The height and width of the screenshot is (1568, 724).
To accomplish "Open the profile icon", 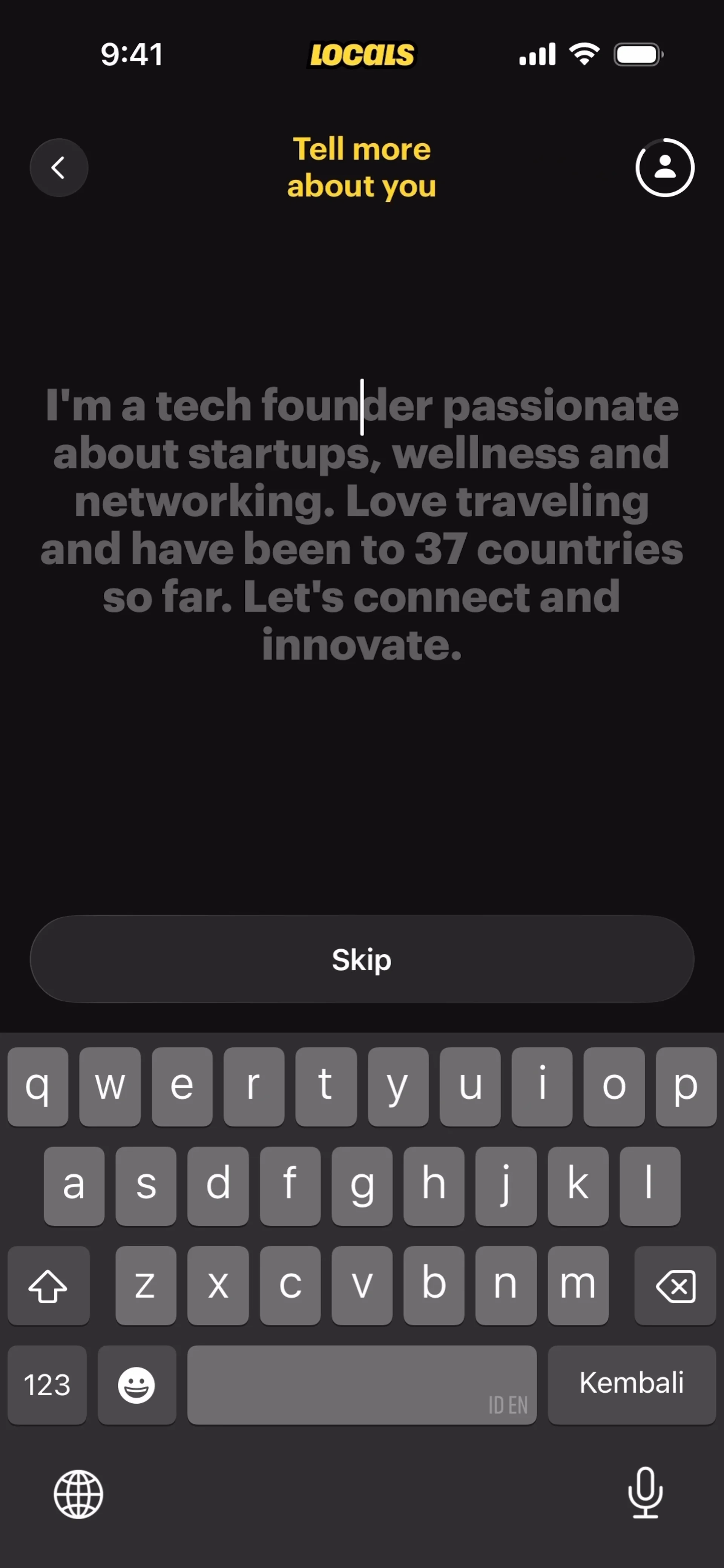I will pos(664,167).
